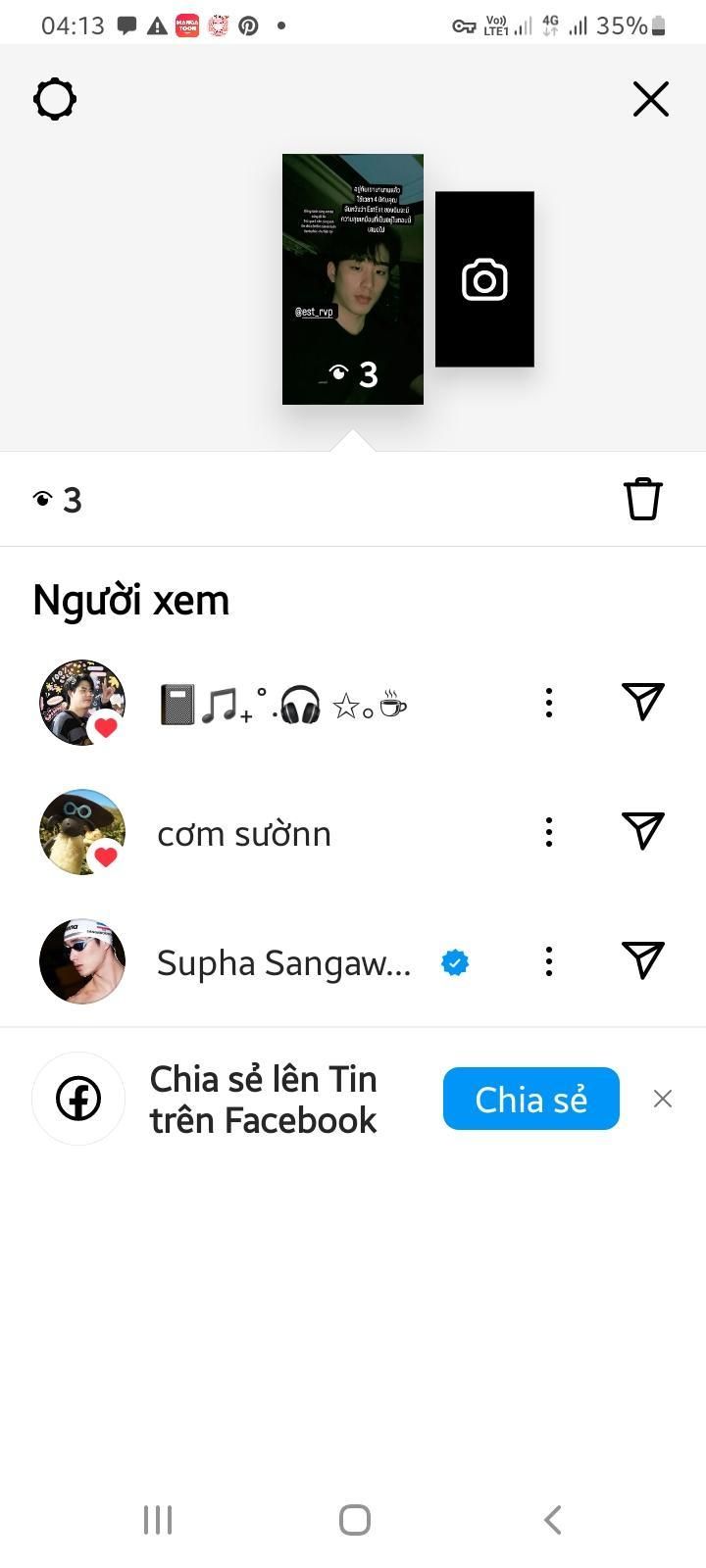
Task: Send a message to Supha Sangaw…
Action: 642,960
